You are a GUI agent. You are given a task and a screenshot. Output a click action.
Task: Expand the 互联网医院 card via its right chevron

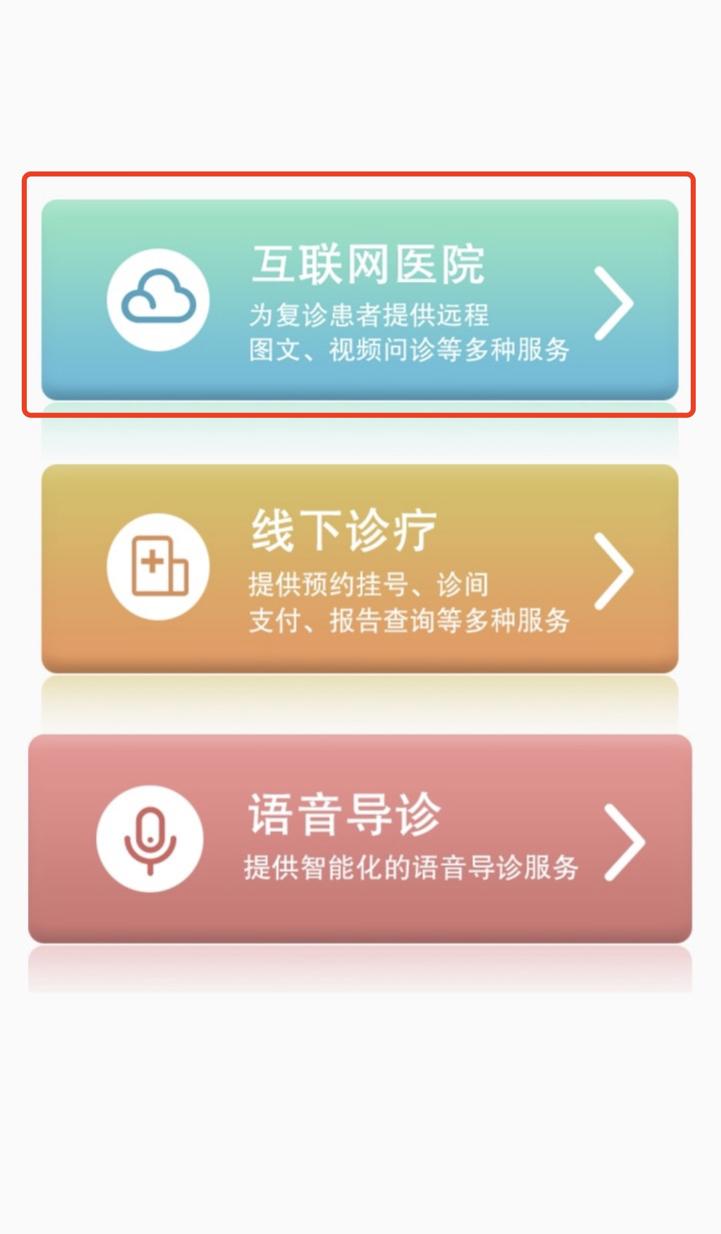615,302
